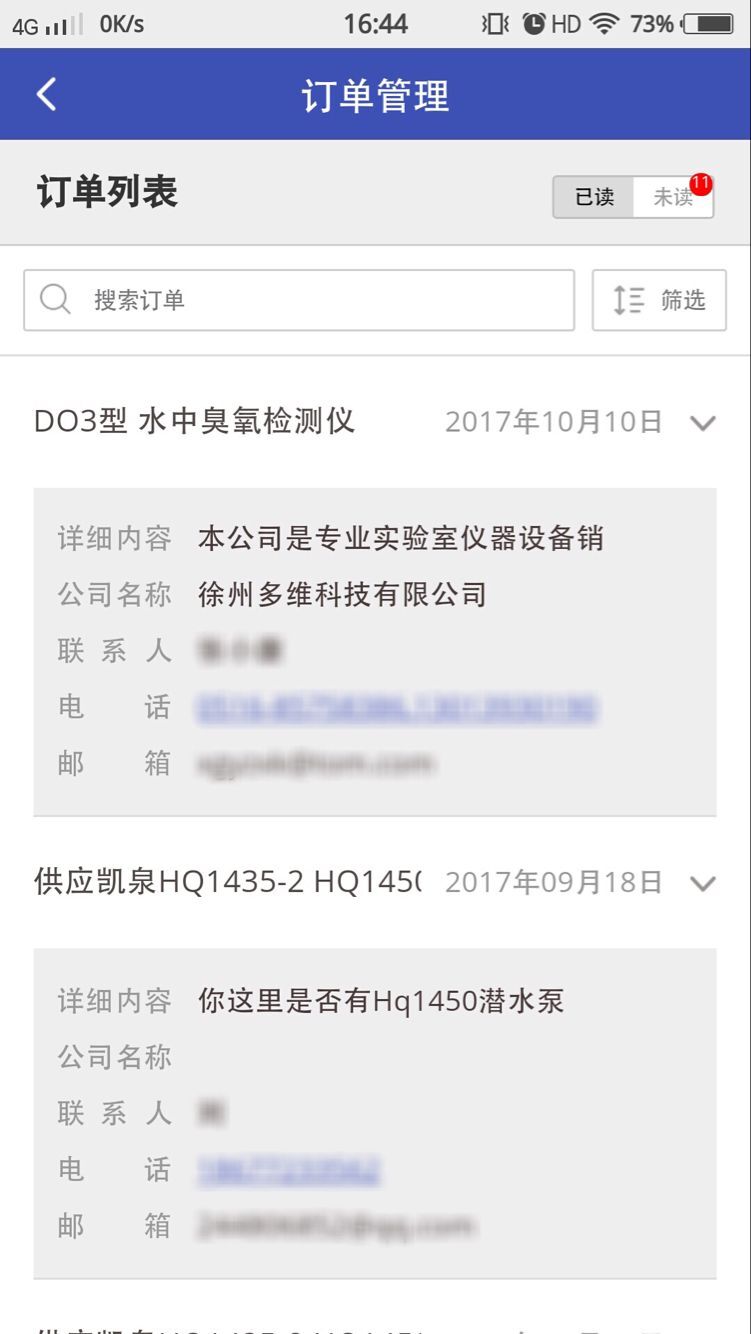Image resolution: width=751 pixels, height=1334 pixels.
Task: Go back from 订单管理 page
Action: point(46,95)
